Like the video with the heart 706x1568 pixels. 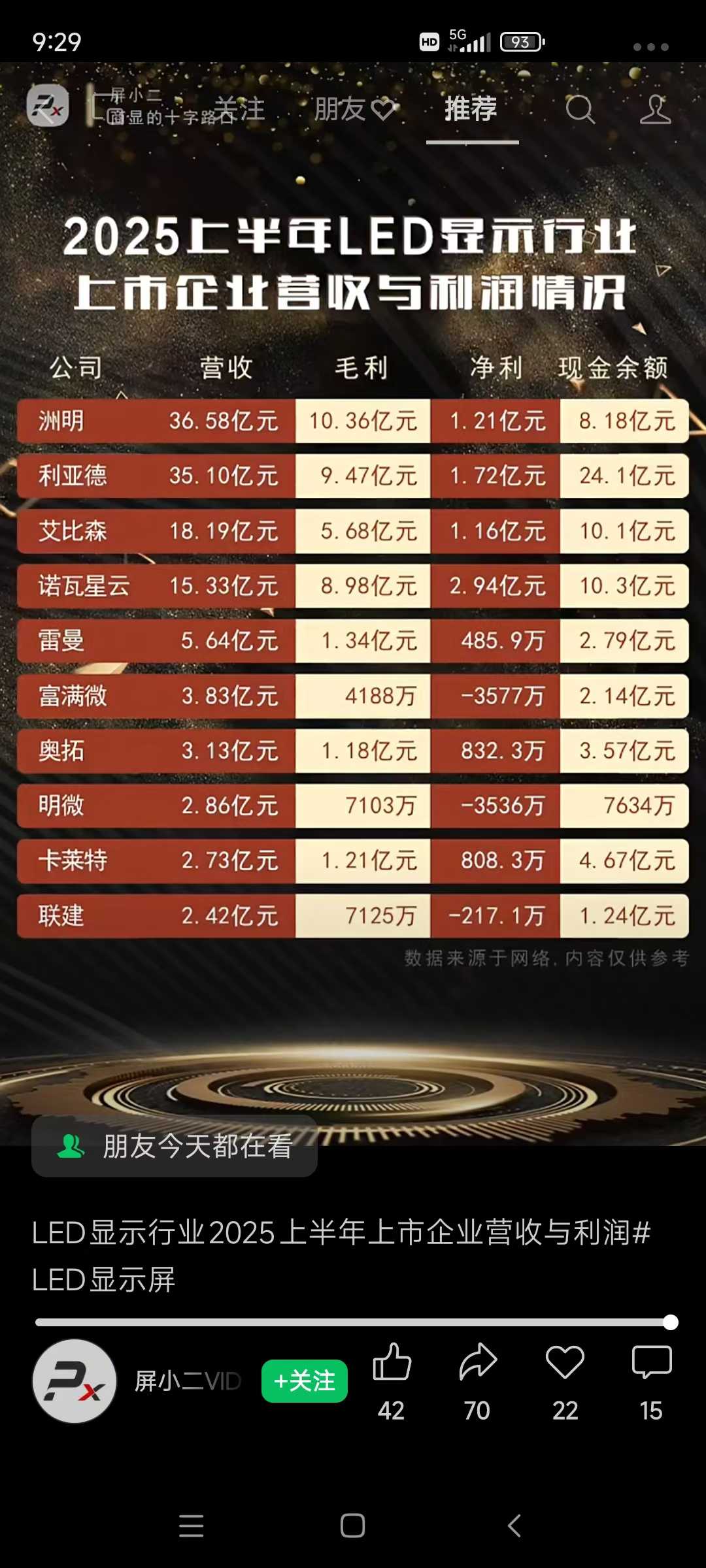click(x=565, y=1364)
